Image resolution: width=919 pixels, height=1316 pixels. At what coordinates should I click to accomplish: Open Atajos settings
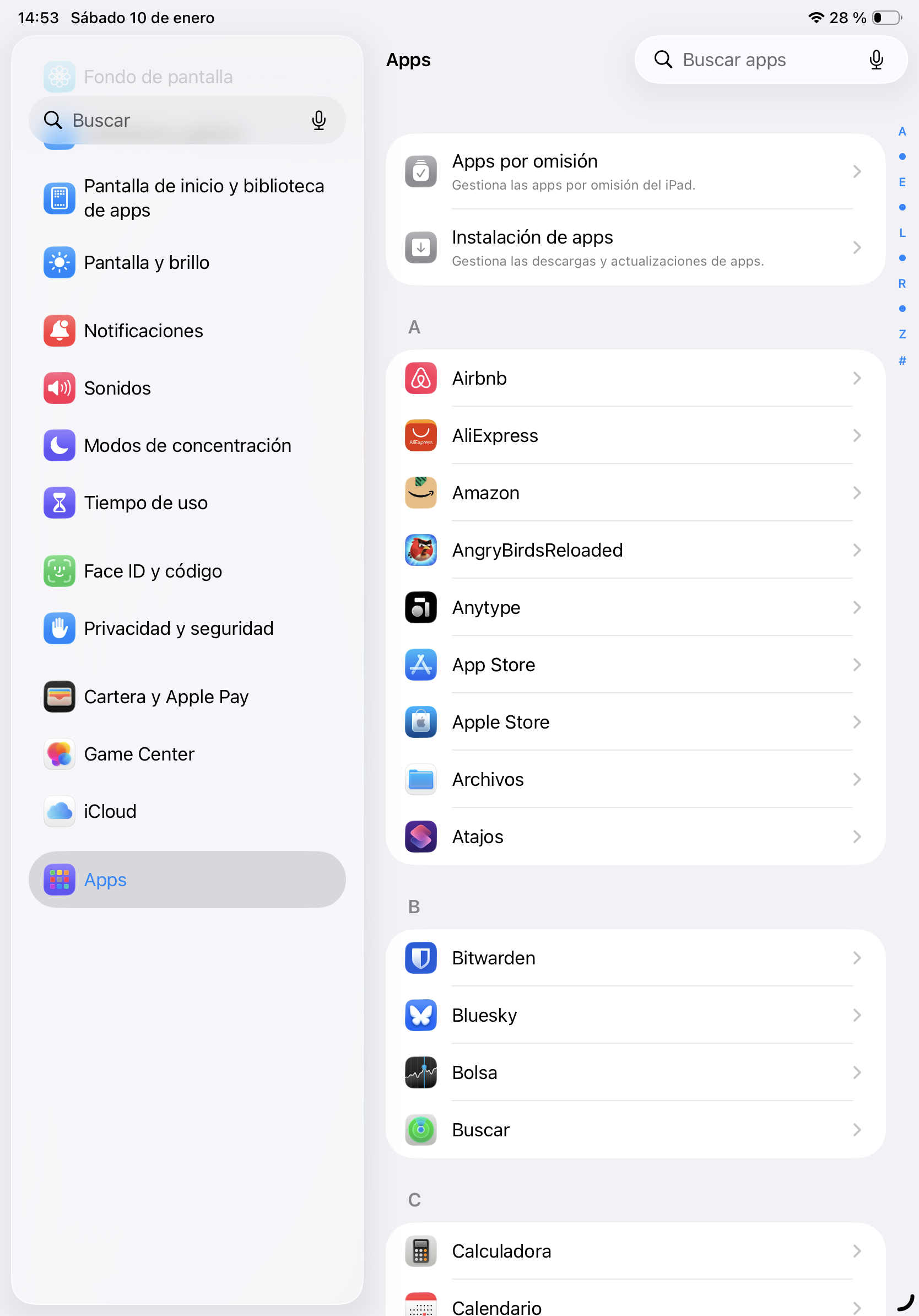(x=635, y=837)
